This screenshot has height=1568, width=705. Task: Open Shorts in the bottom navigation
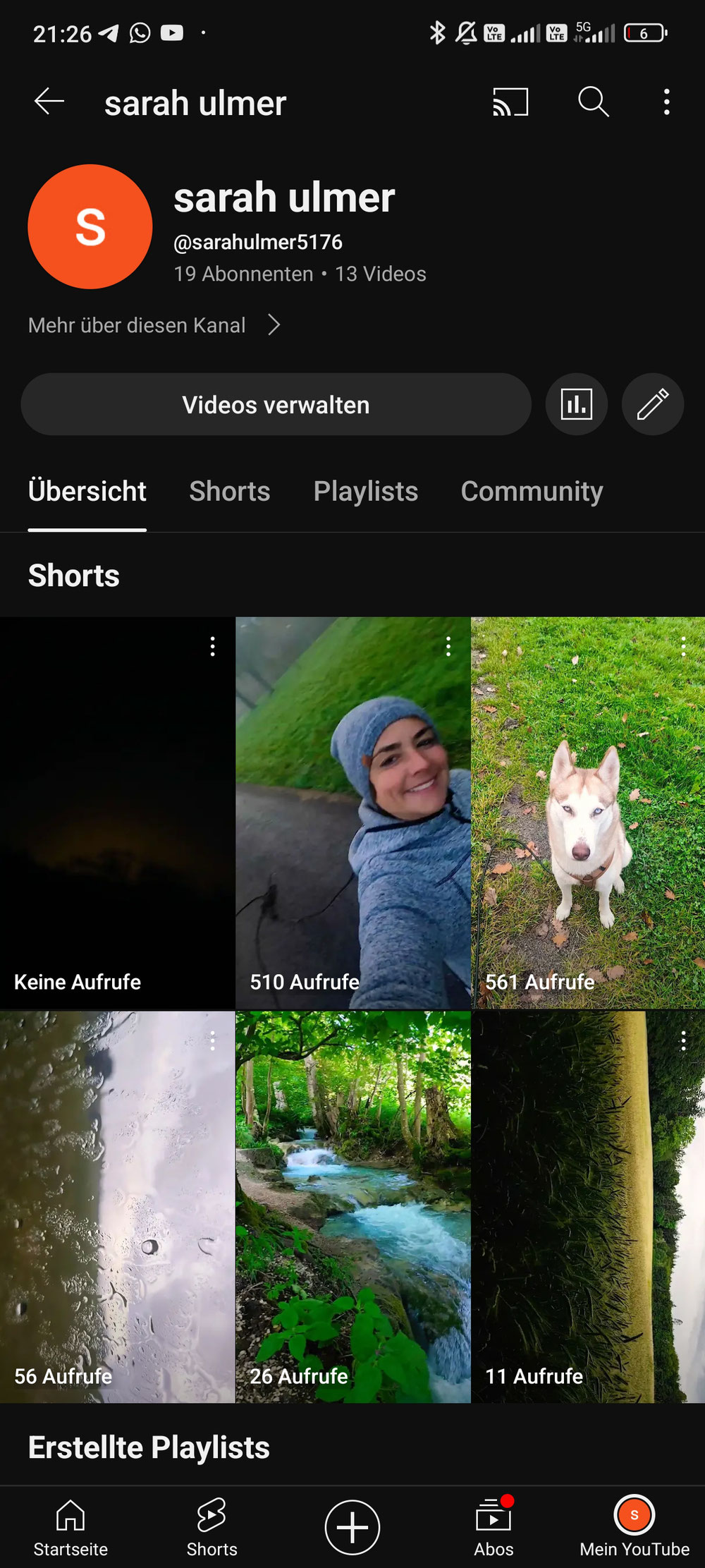(x=211, y=1527)
